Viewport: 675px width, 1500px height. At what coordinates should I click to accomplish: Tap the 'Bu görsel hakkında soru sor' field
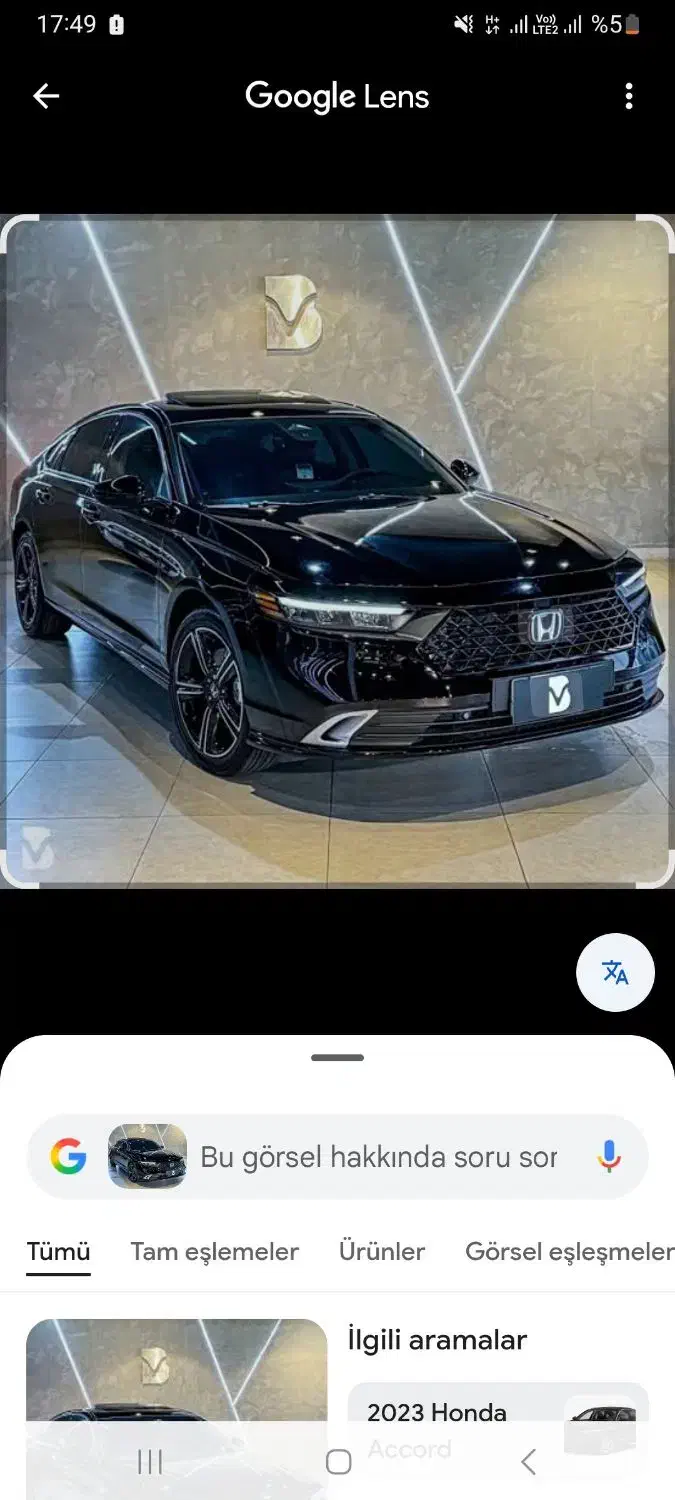(x=378, y=1157)
